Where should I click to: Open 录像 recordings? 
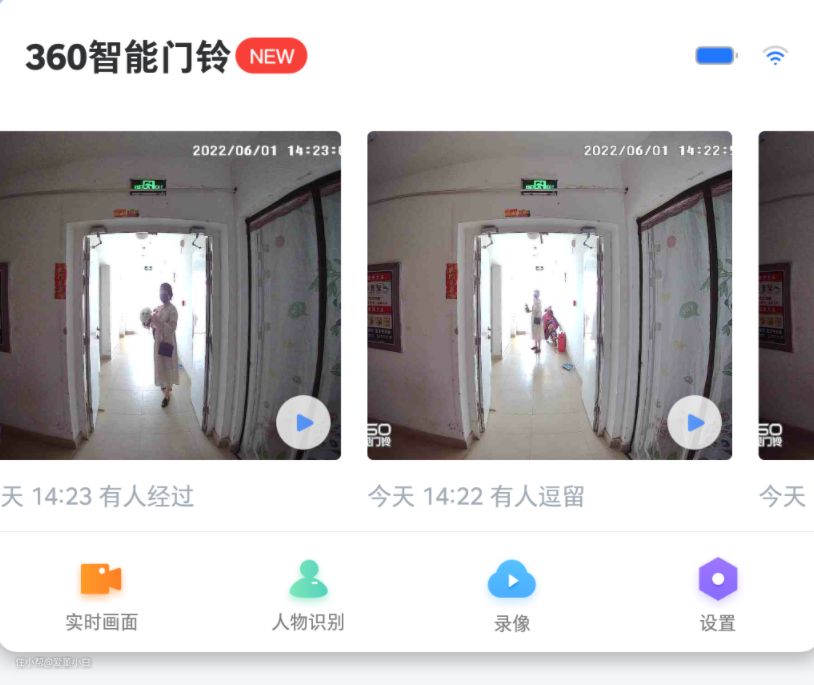click(x=512, y=594)
